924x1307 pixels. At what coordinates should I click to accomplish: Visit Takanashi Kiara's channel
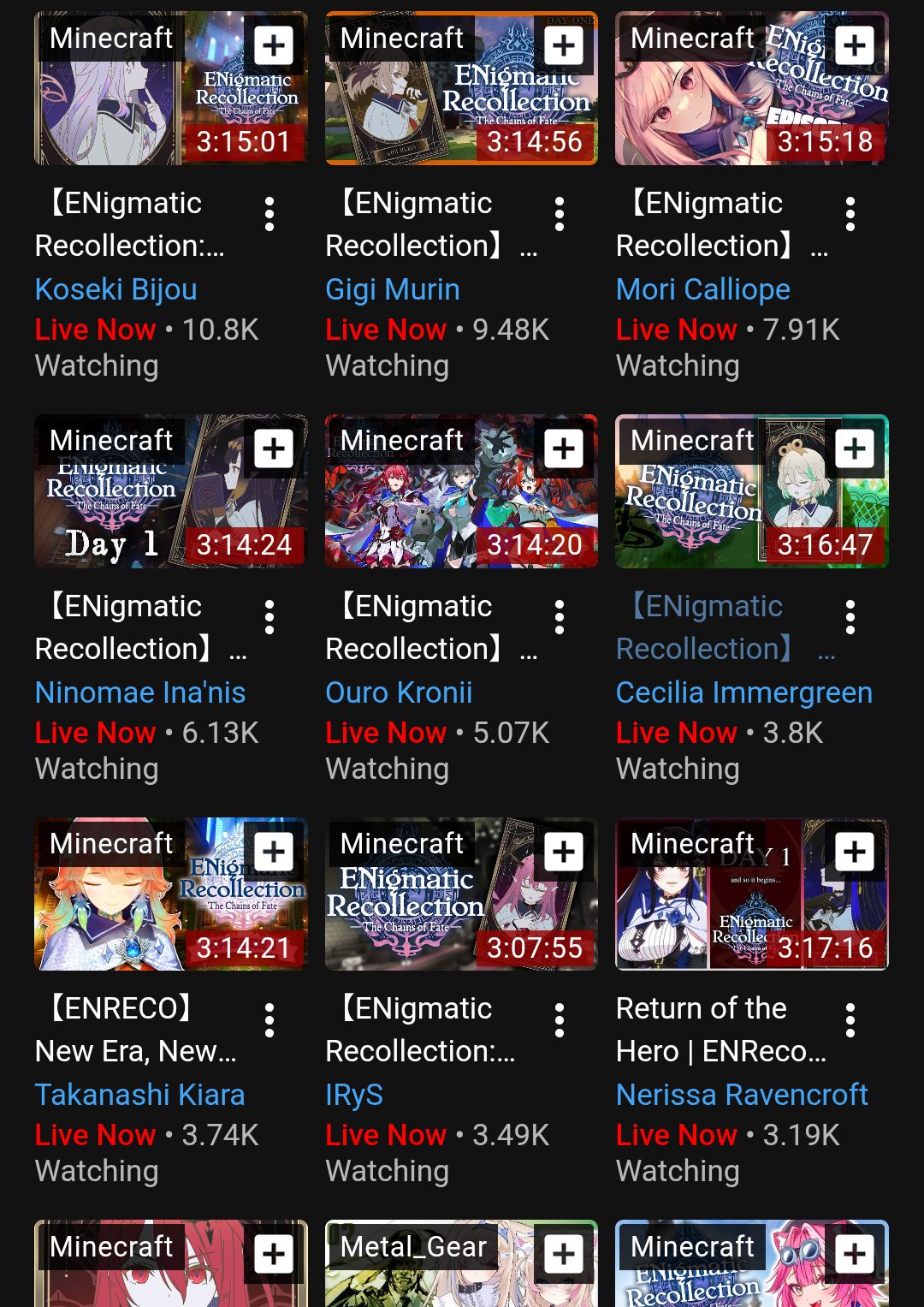point(139,1095)
